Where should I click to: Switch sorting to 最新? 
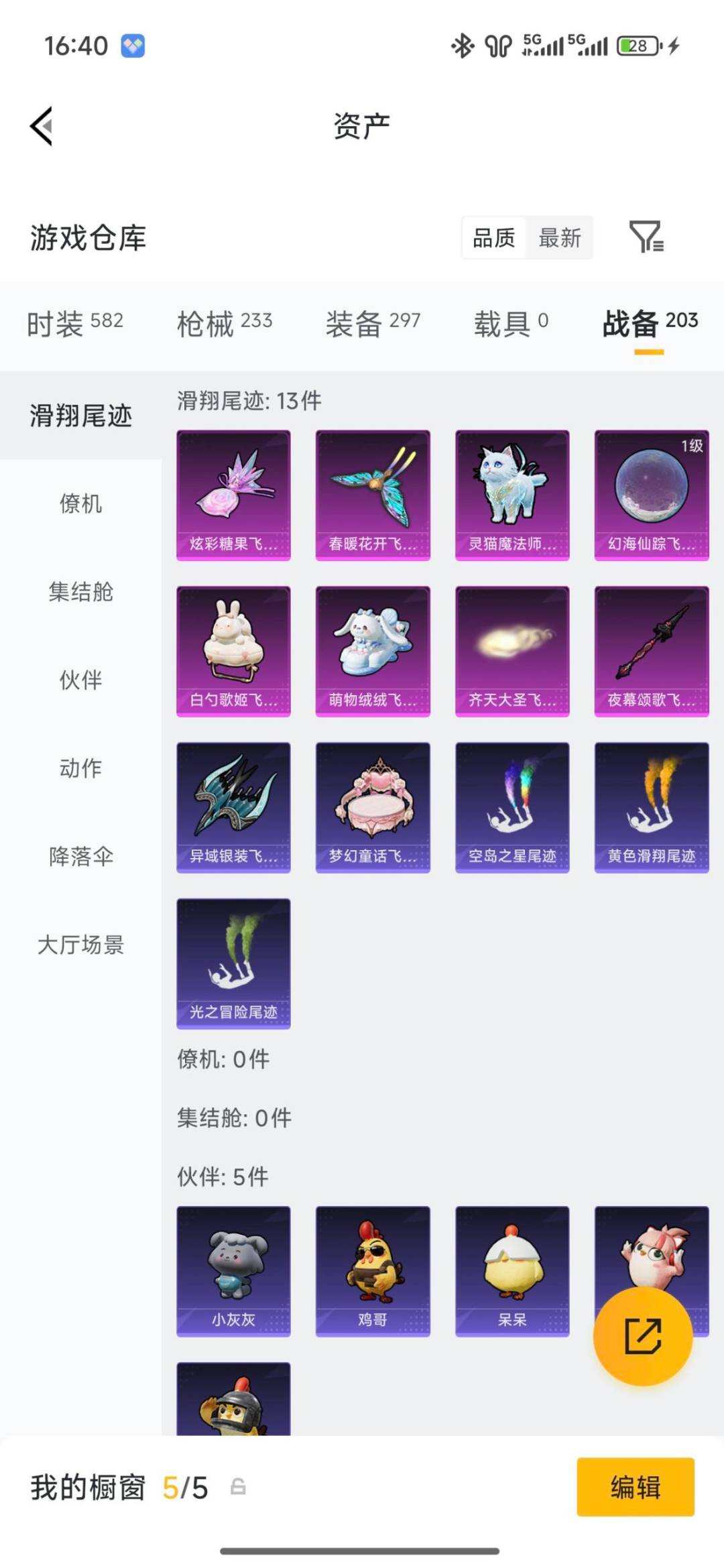(560, 238)
